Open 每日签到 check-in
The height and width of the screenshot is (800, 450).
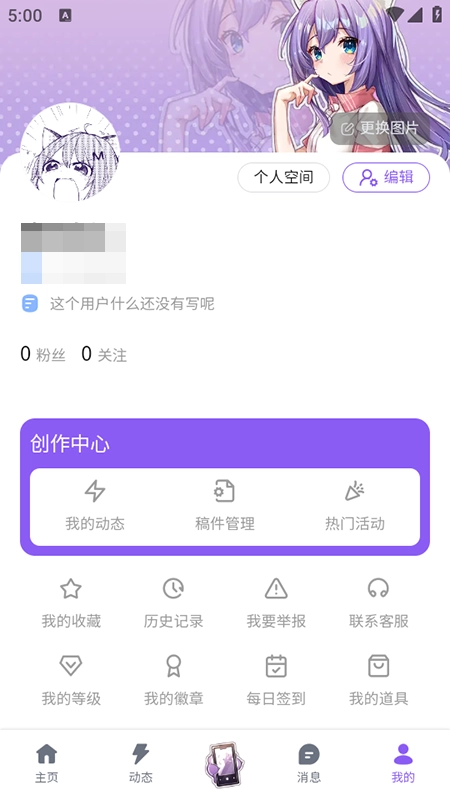[276, 680]
